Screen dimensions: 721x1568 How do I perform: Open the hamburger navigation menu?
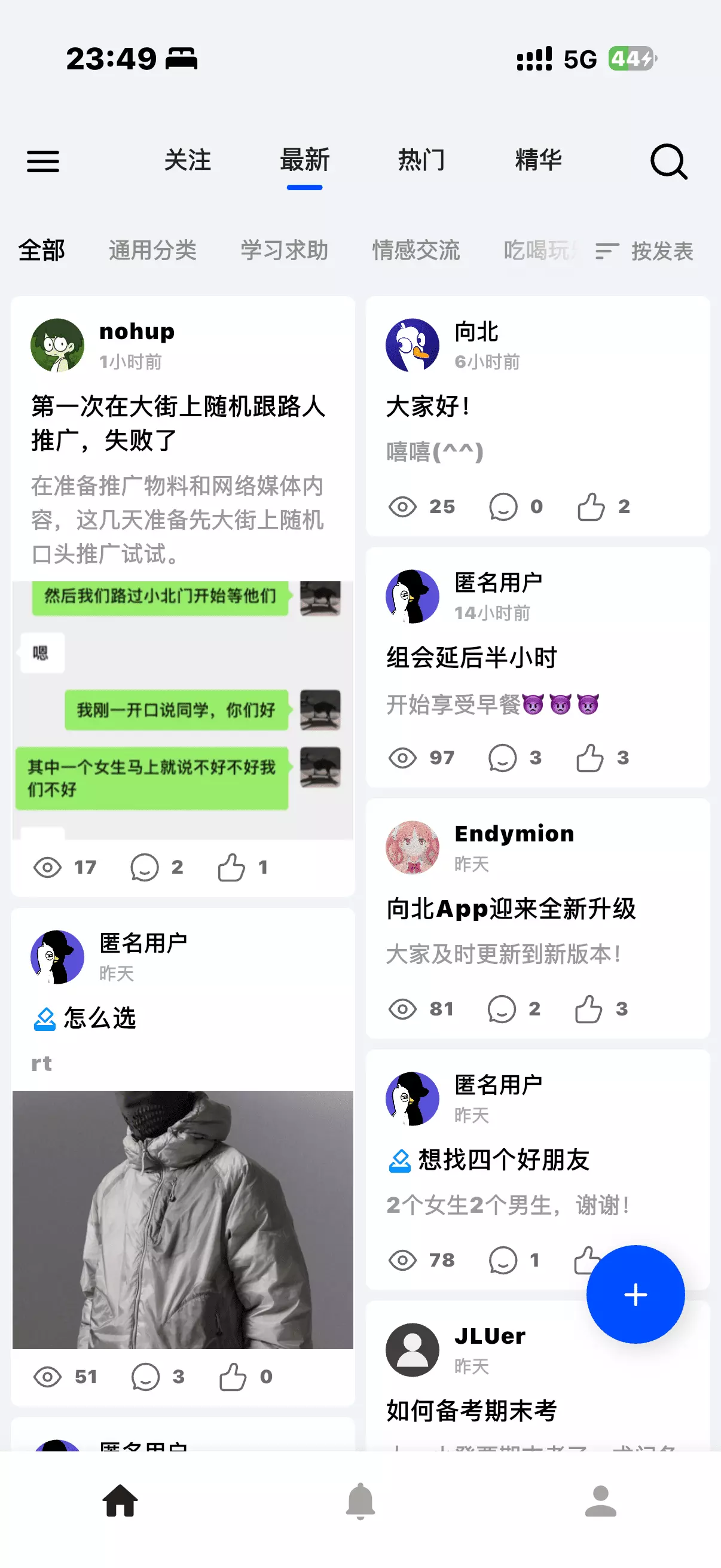point(42,161)
